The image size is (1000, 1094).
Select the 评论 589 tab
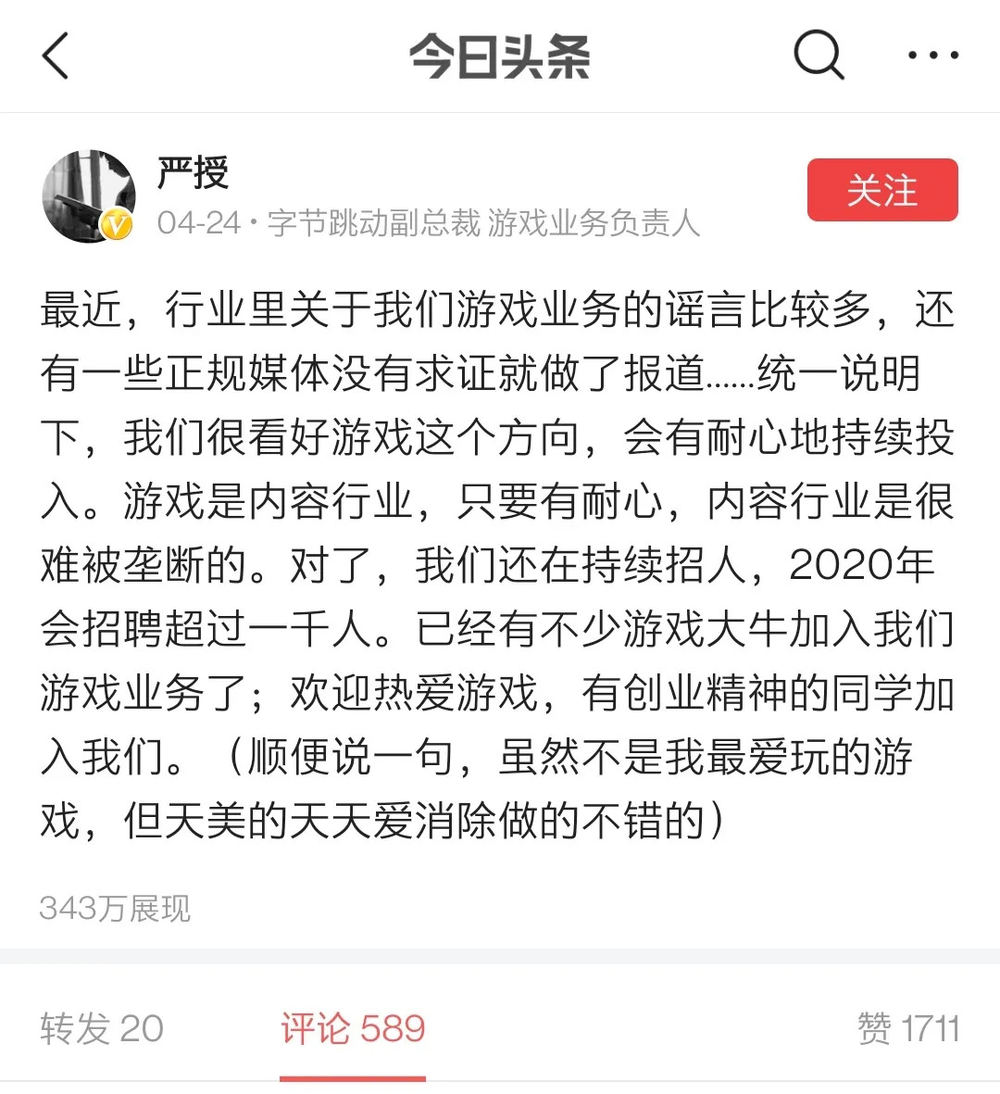(353, 1028)
